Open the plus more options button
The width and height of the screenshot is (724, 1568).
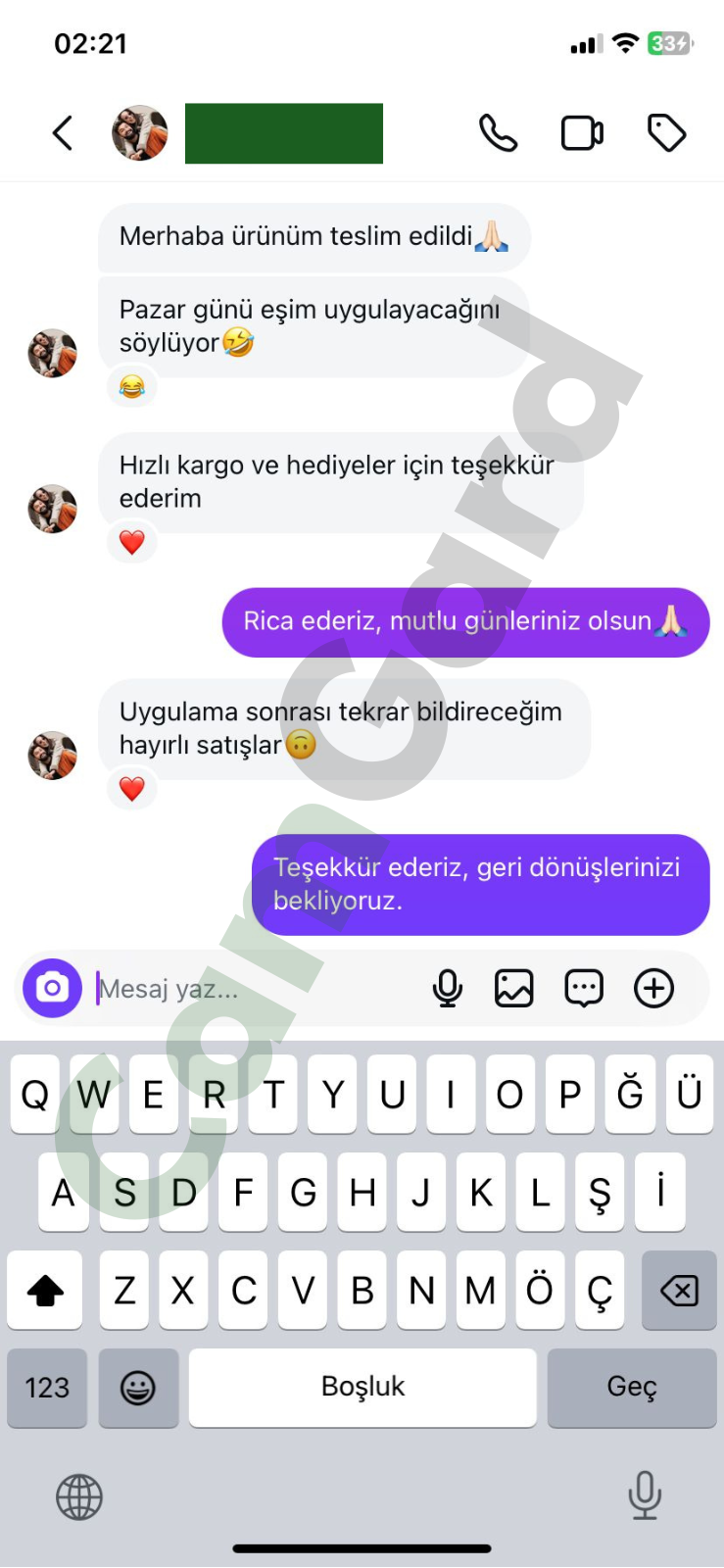[x=653, y=989]
